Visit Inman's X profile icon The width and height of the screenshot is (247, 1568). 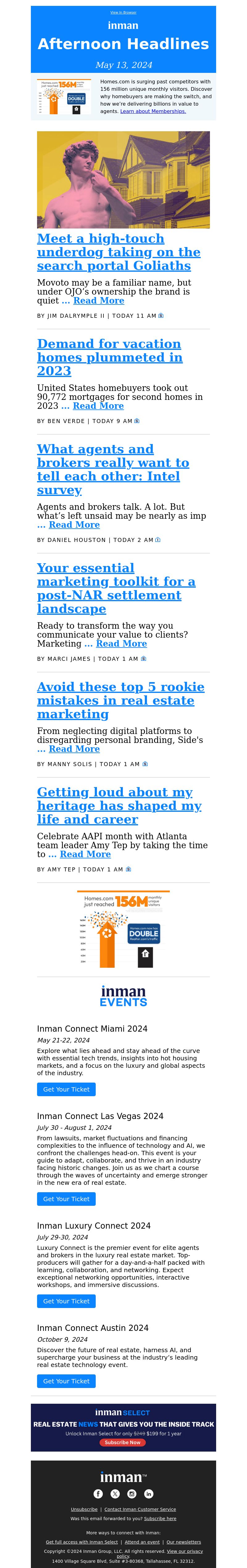(115, 1494)
